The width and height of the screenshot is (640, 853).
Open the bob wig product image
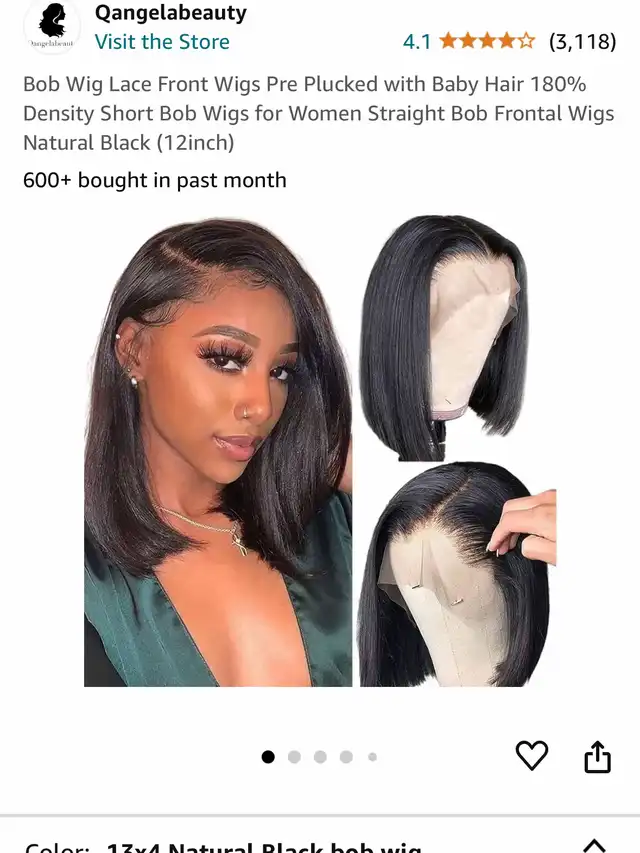[x=320, y=450]
